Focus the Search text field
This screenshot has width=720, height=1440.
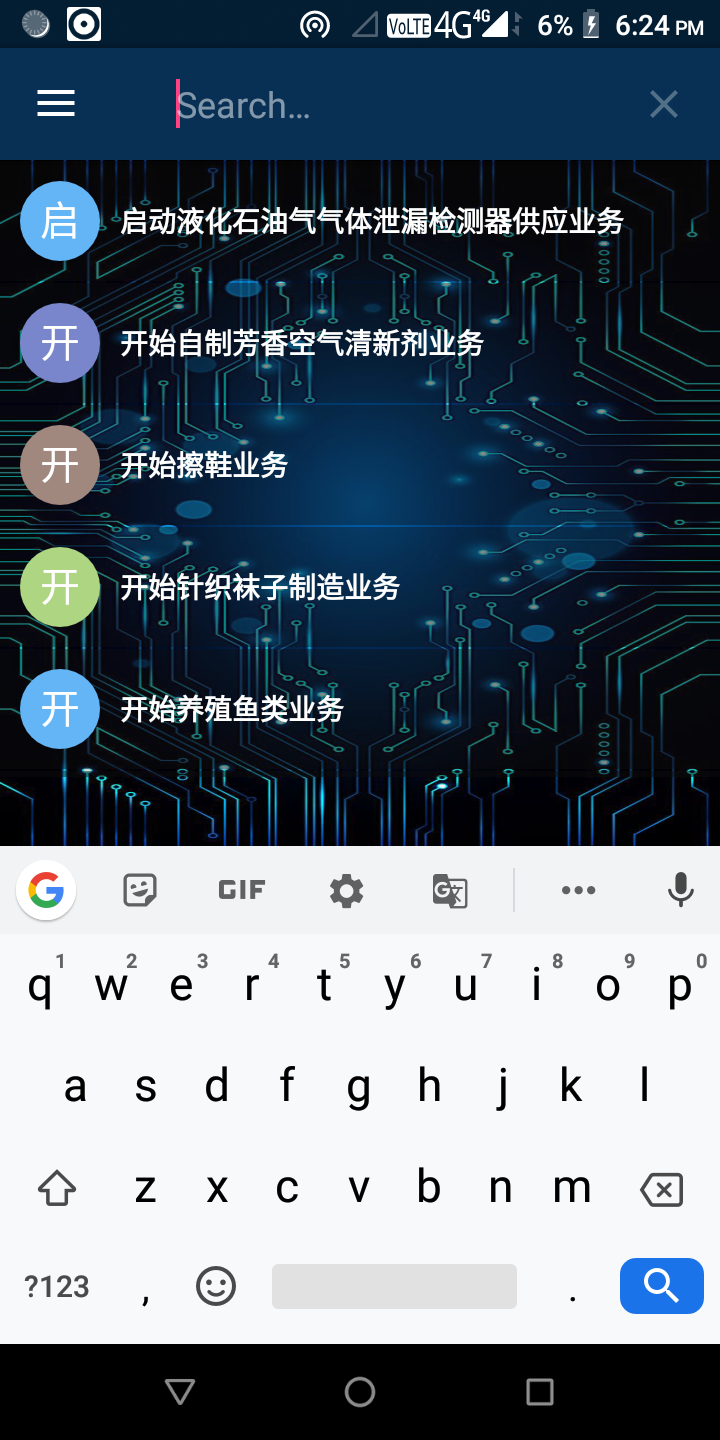point(400,105)
